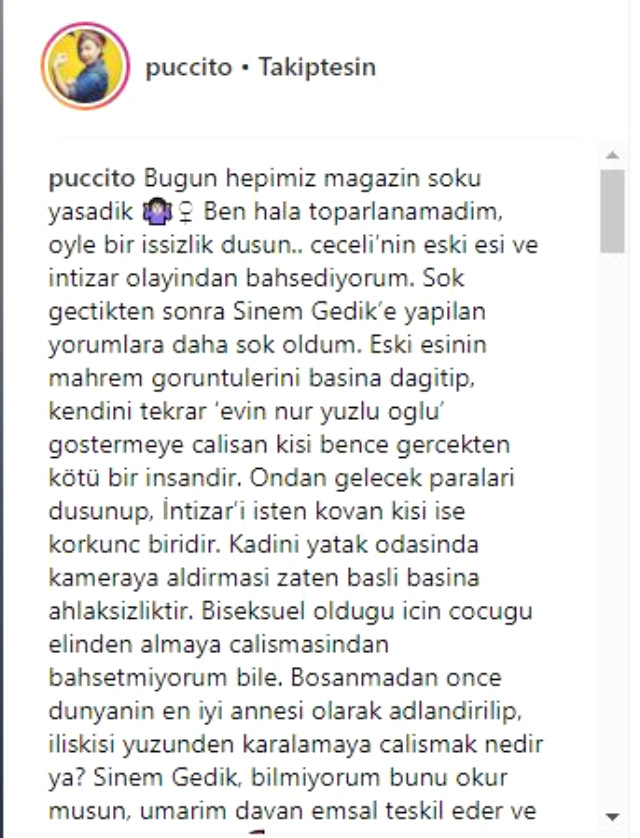This screenshot has height=838, width=640.
Task: Tap the Takiptesin following button
Action: 317,68
